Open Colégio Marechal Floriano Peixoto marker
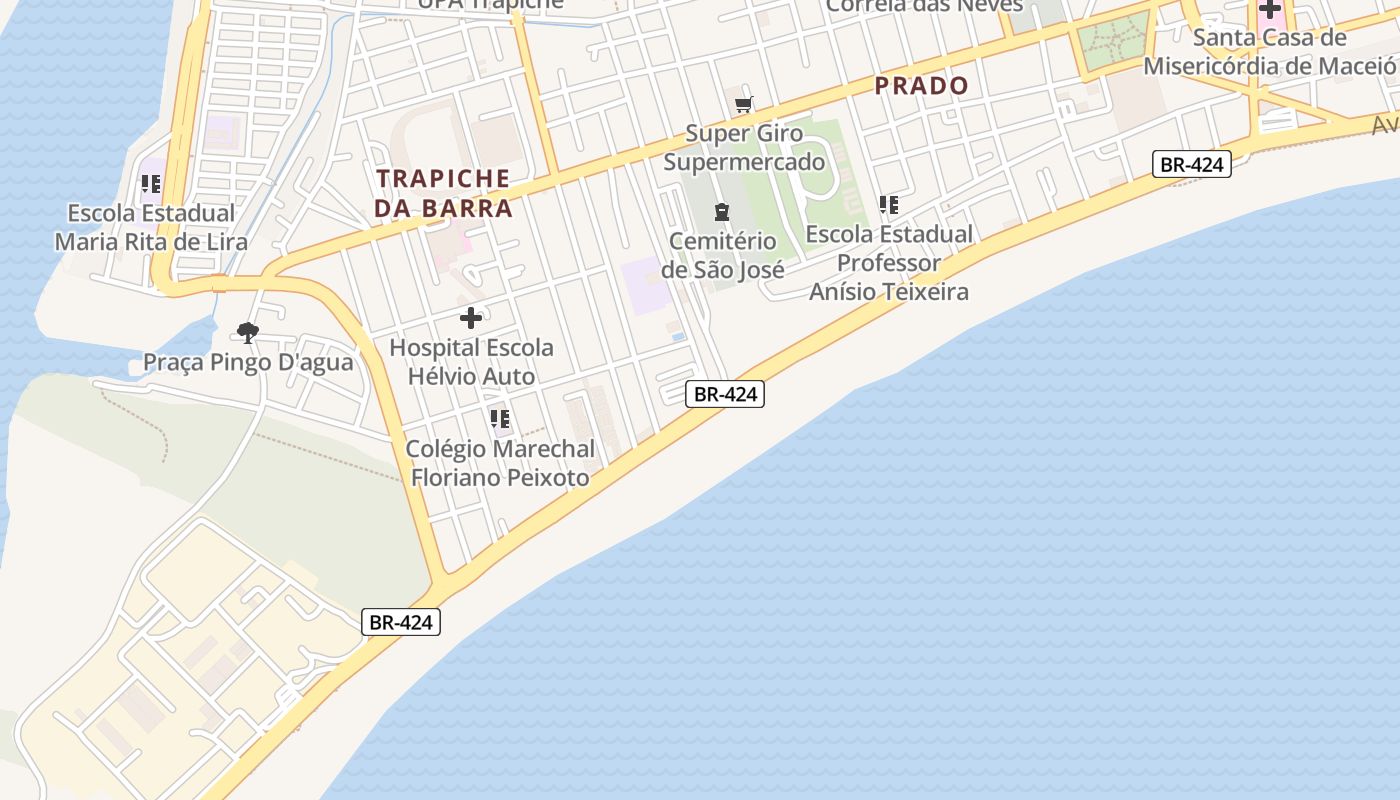The width and height of the screenshot is (1400, 800). tap(500, 419)
